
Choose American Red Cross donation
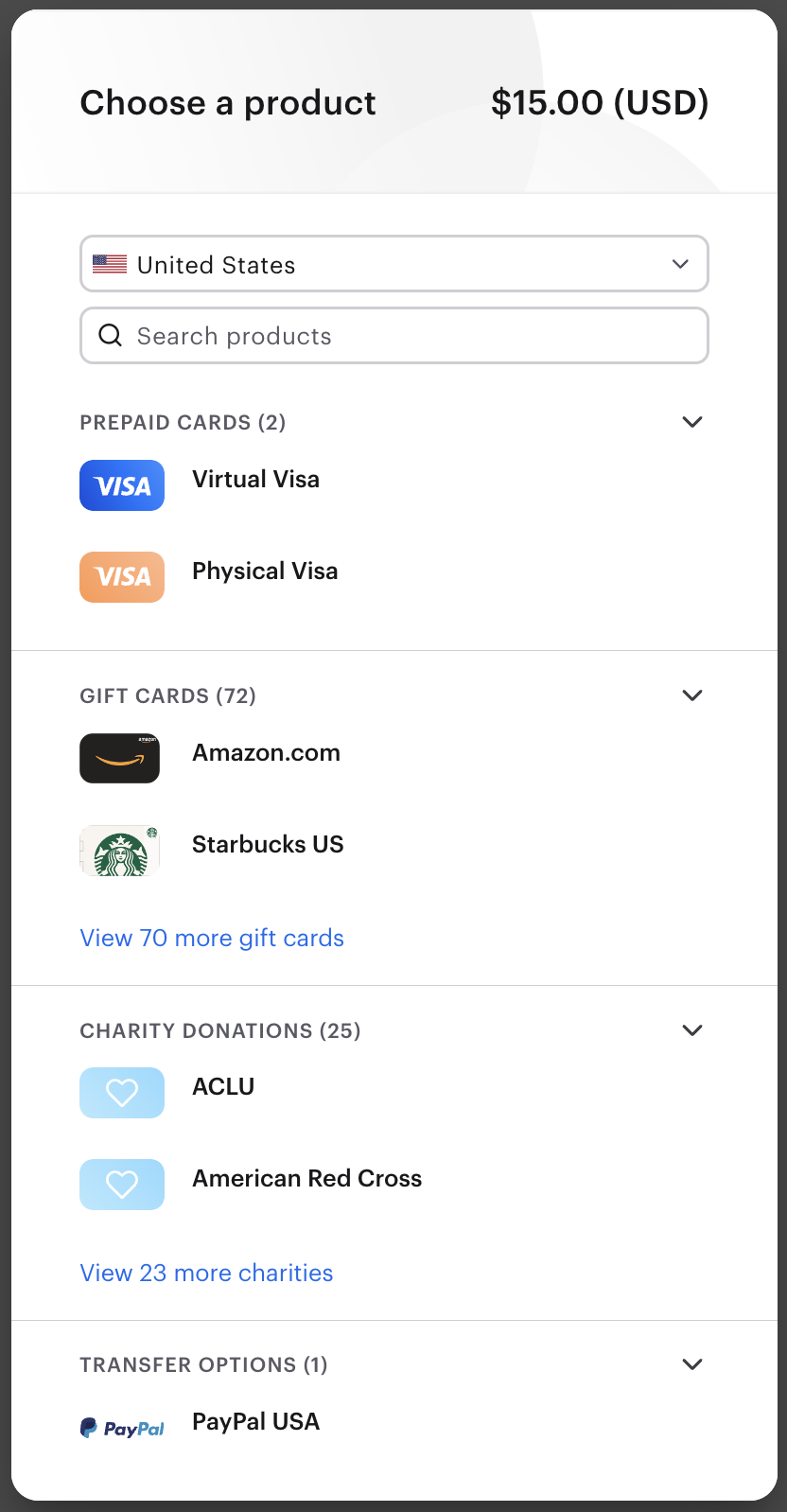306,1179
